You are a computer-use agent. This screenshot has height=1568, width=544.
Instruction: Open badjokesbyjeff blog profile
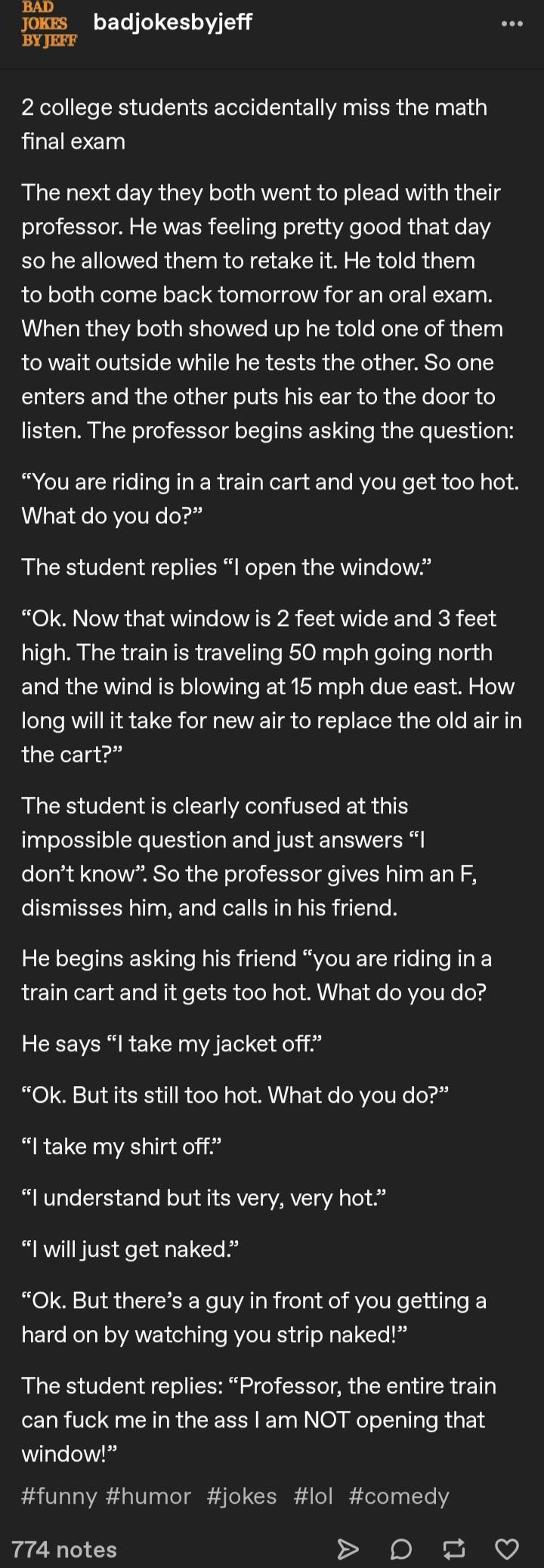click(x=172, y=22)
